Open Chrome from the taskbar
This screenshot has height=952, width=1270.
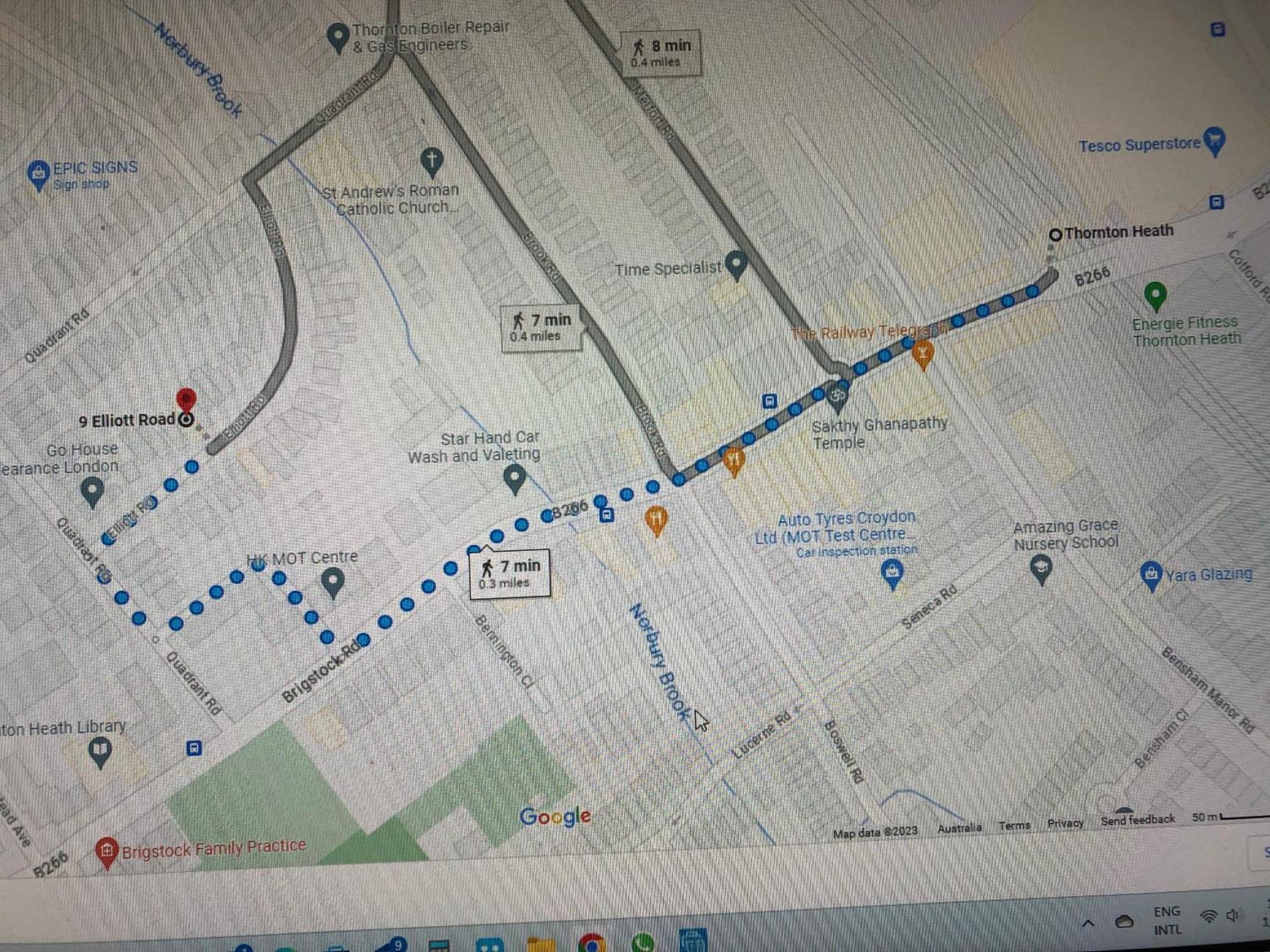pos(591,944)
